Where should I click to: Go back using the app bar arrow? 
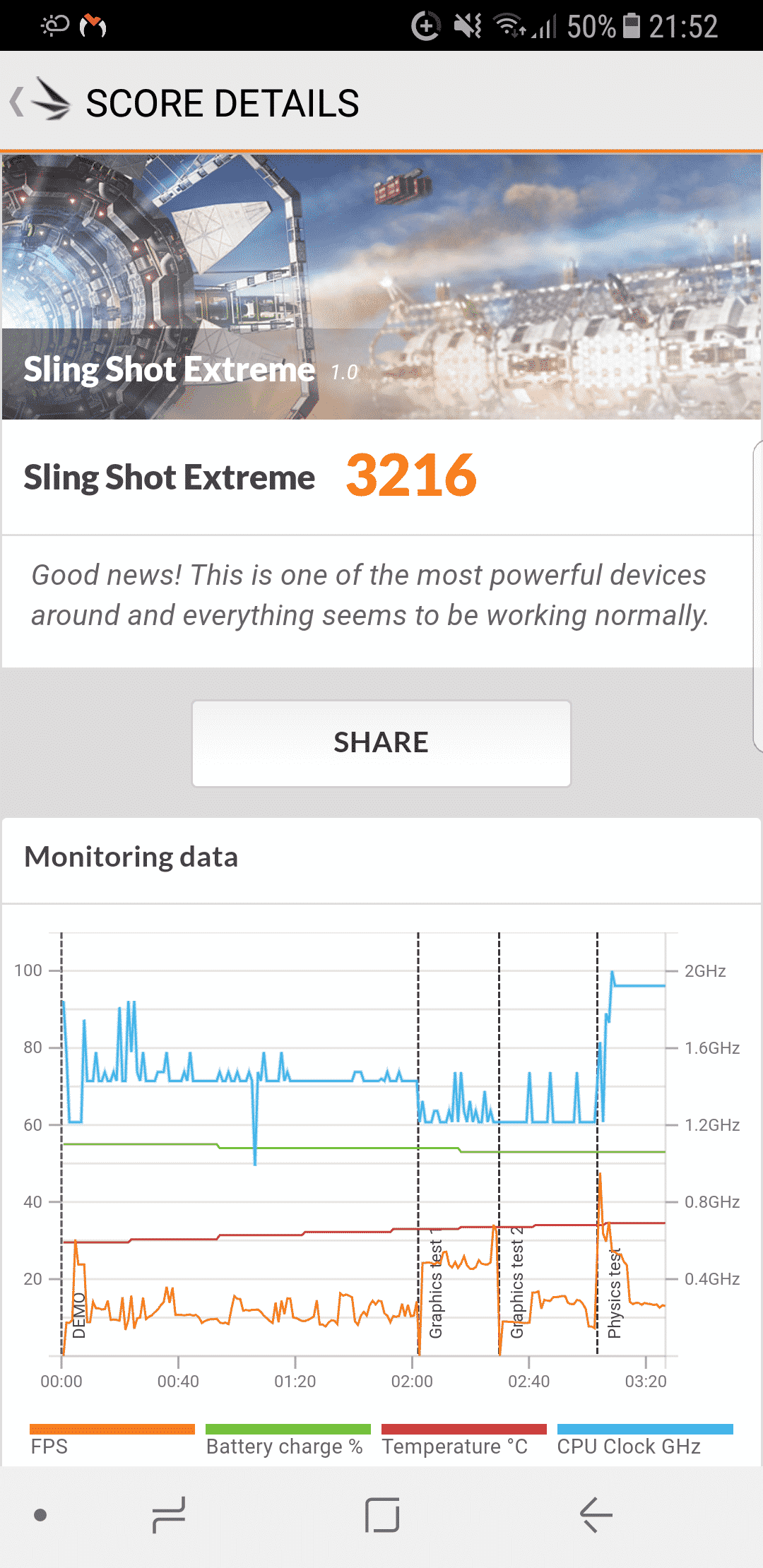pyautogui.click(x=18, y=102)
